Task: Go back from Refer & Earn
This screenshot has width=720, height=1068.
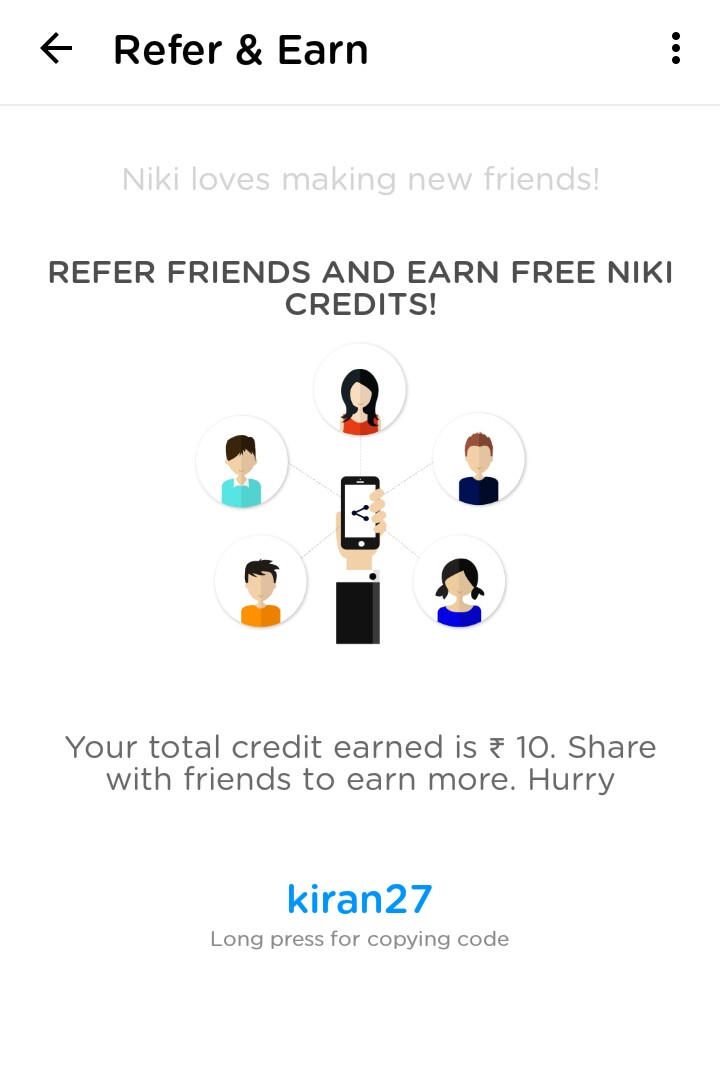Action: pos(56,49)
